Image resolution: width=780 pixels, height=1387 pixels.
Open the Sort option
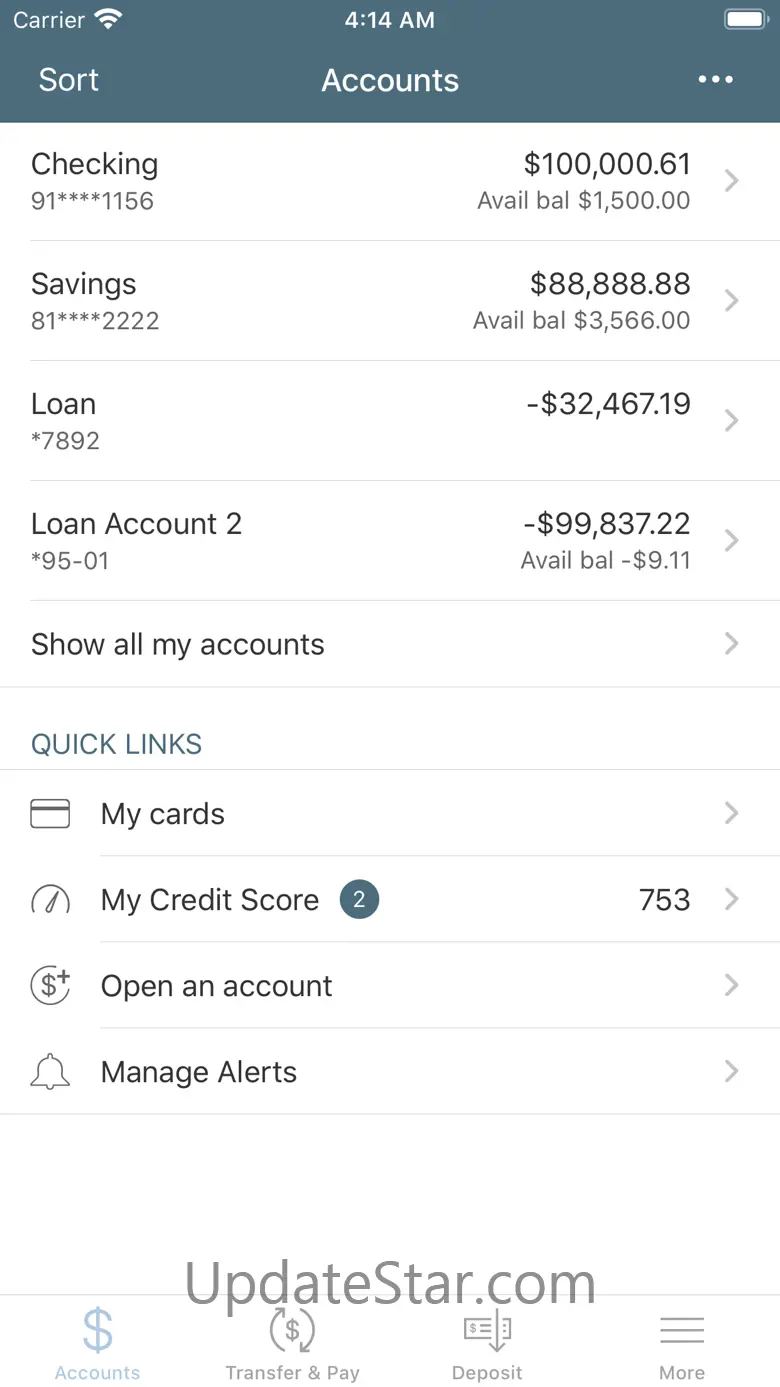68,80
